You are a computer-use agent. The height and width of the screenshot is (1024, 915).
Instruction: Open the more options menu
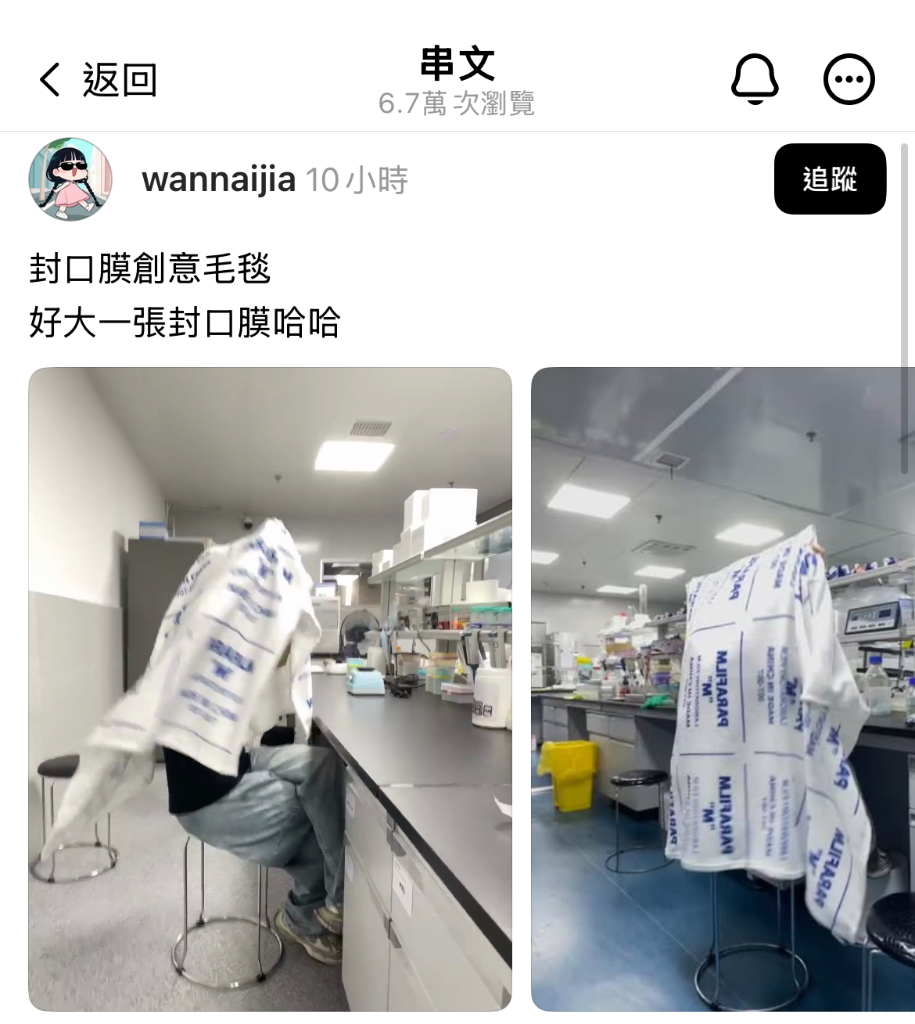click(848, 79)
